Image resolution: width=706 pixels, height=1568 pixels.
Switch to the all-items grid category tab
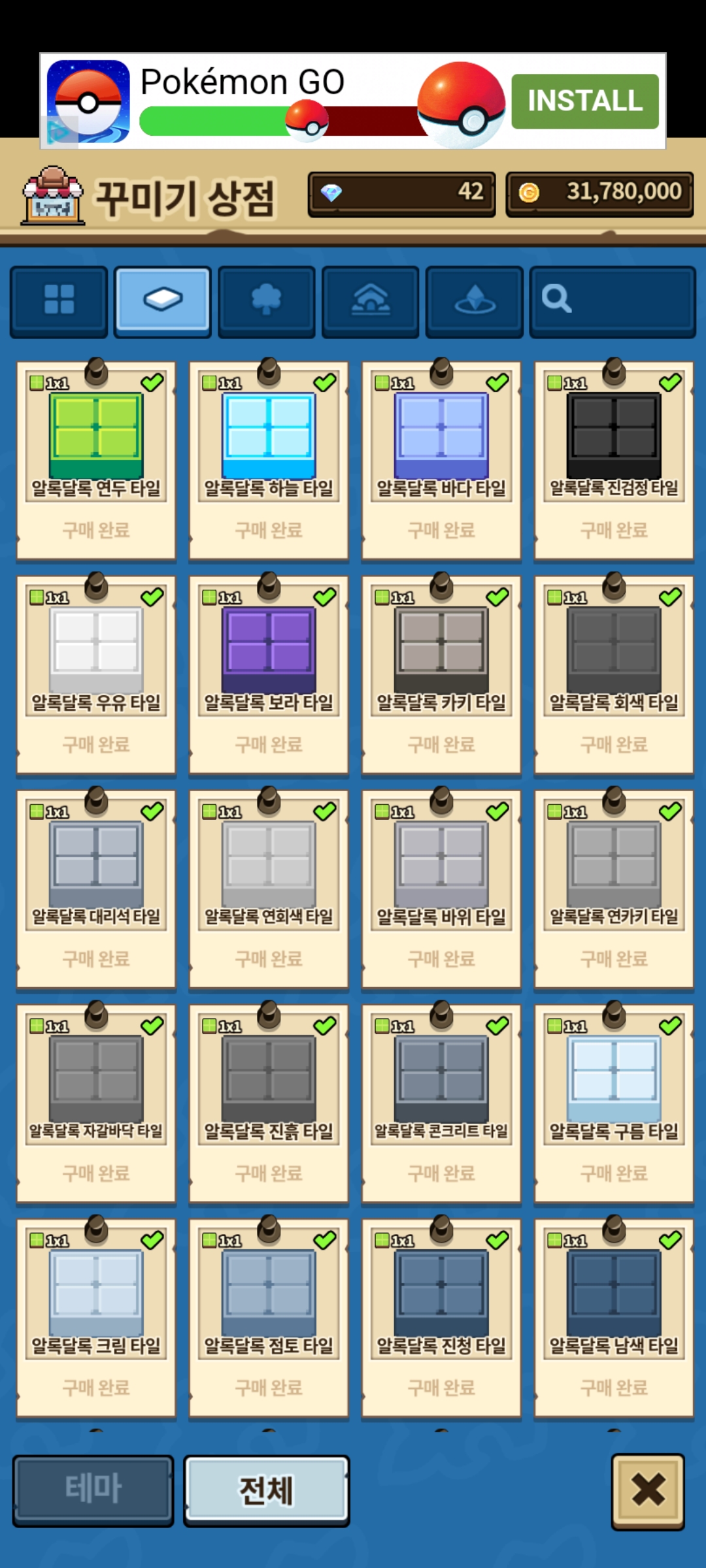pos(59,300)
